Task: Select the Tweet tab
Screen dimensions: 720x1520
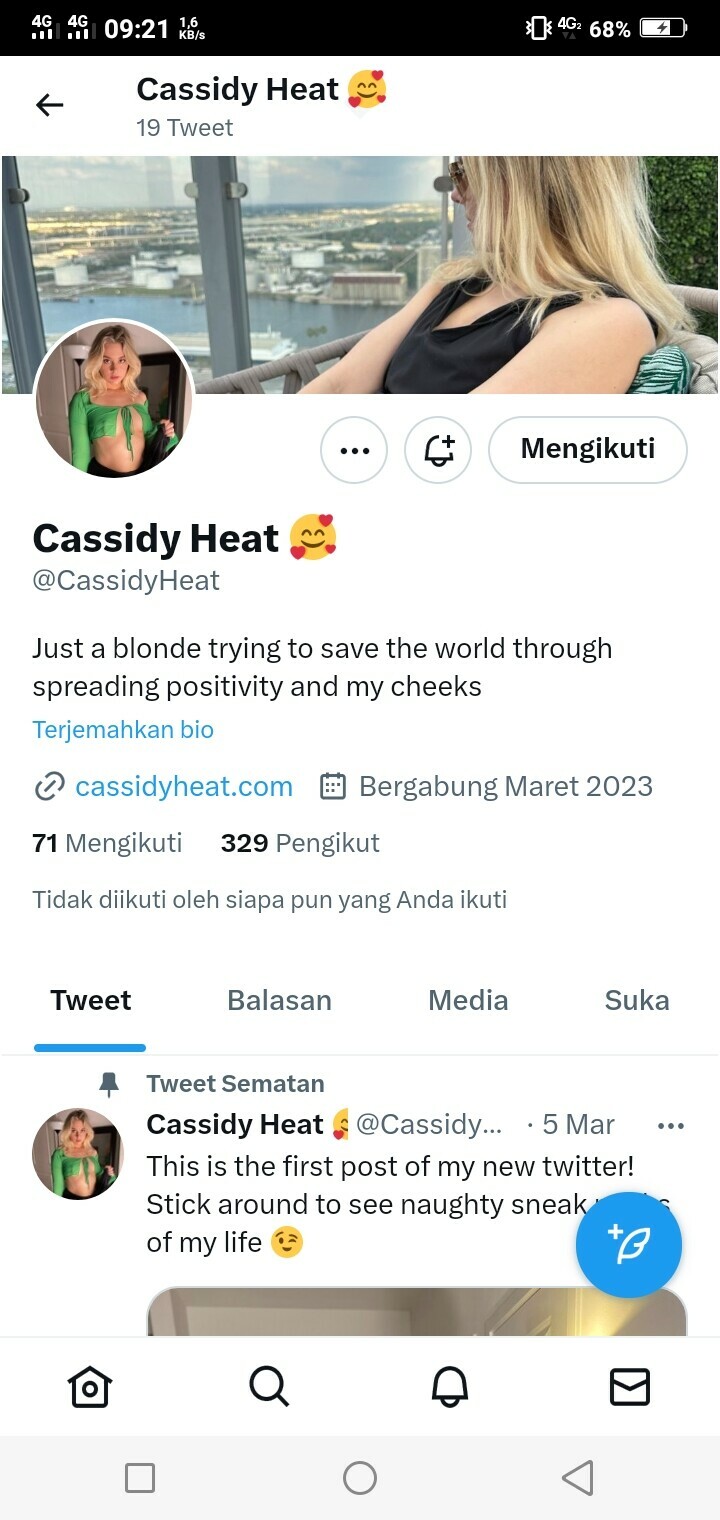Action: point(91,1000)
